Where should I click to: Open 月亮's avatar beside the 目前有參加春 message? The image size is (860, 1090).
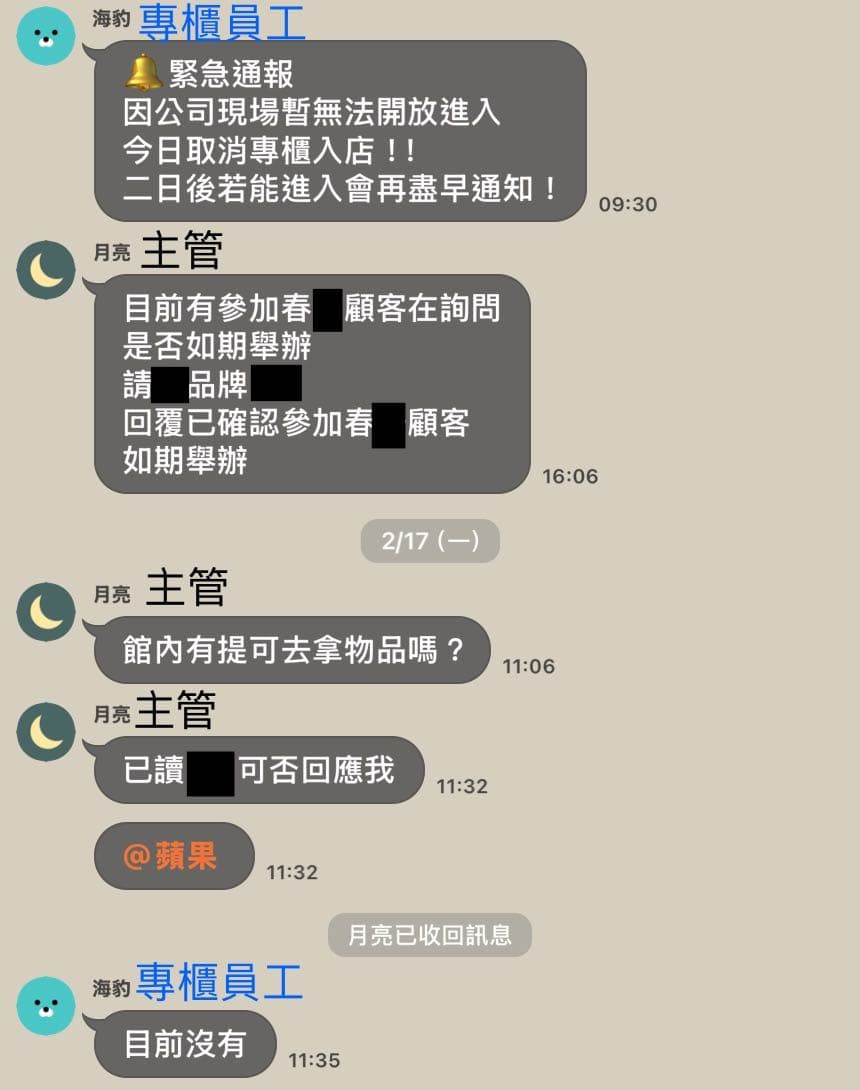tap(46, 270)
